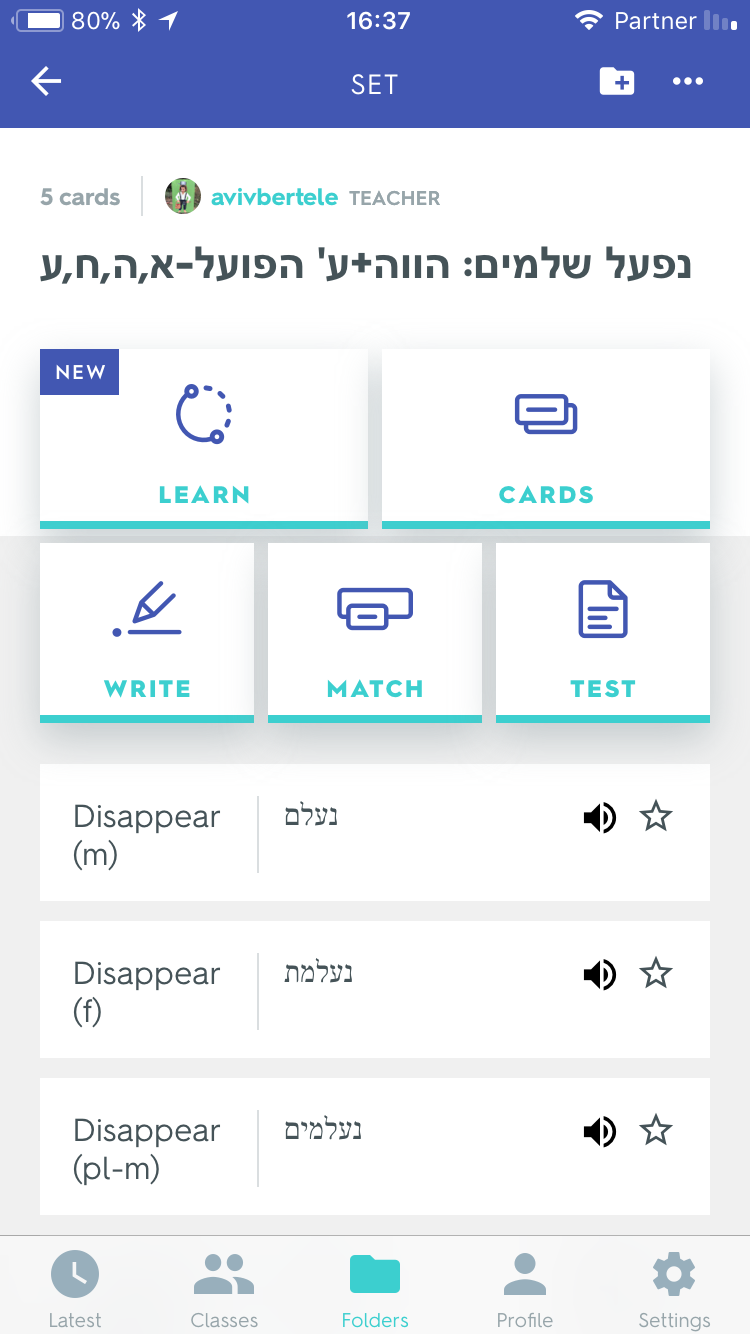Switch to the Latest tab
The width and height of the screenshot is (750, 1334).
75,1288
